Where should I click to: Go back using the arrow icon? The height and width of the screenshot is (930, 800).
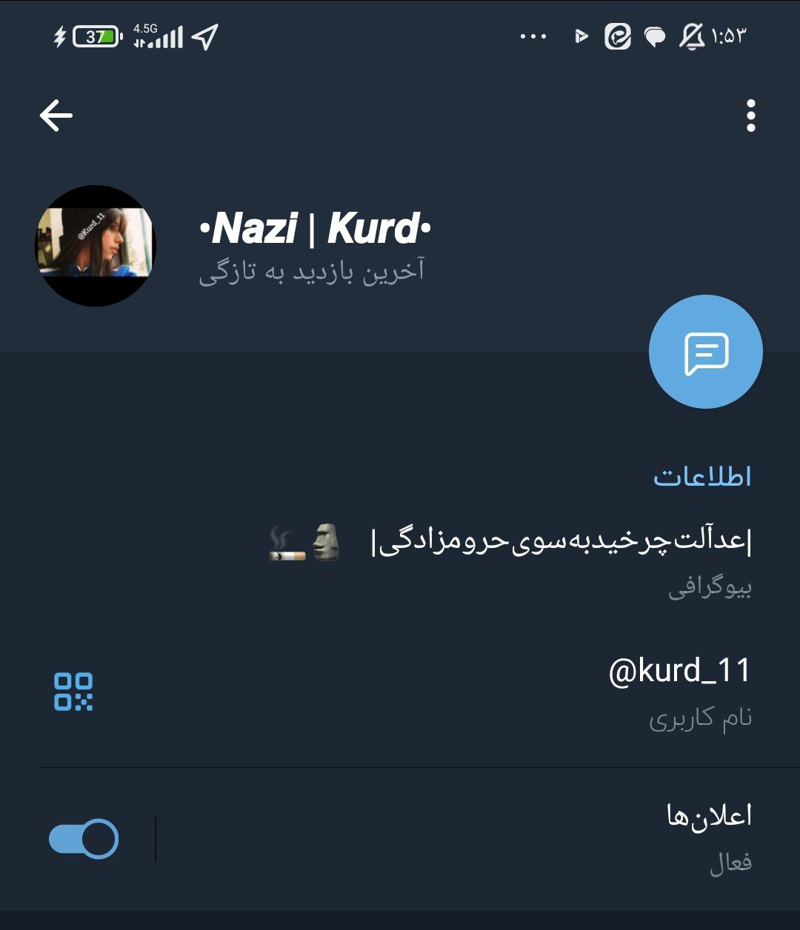56,116
